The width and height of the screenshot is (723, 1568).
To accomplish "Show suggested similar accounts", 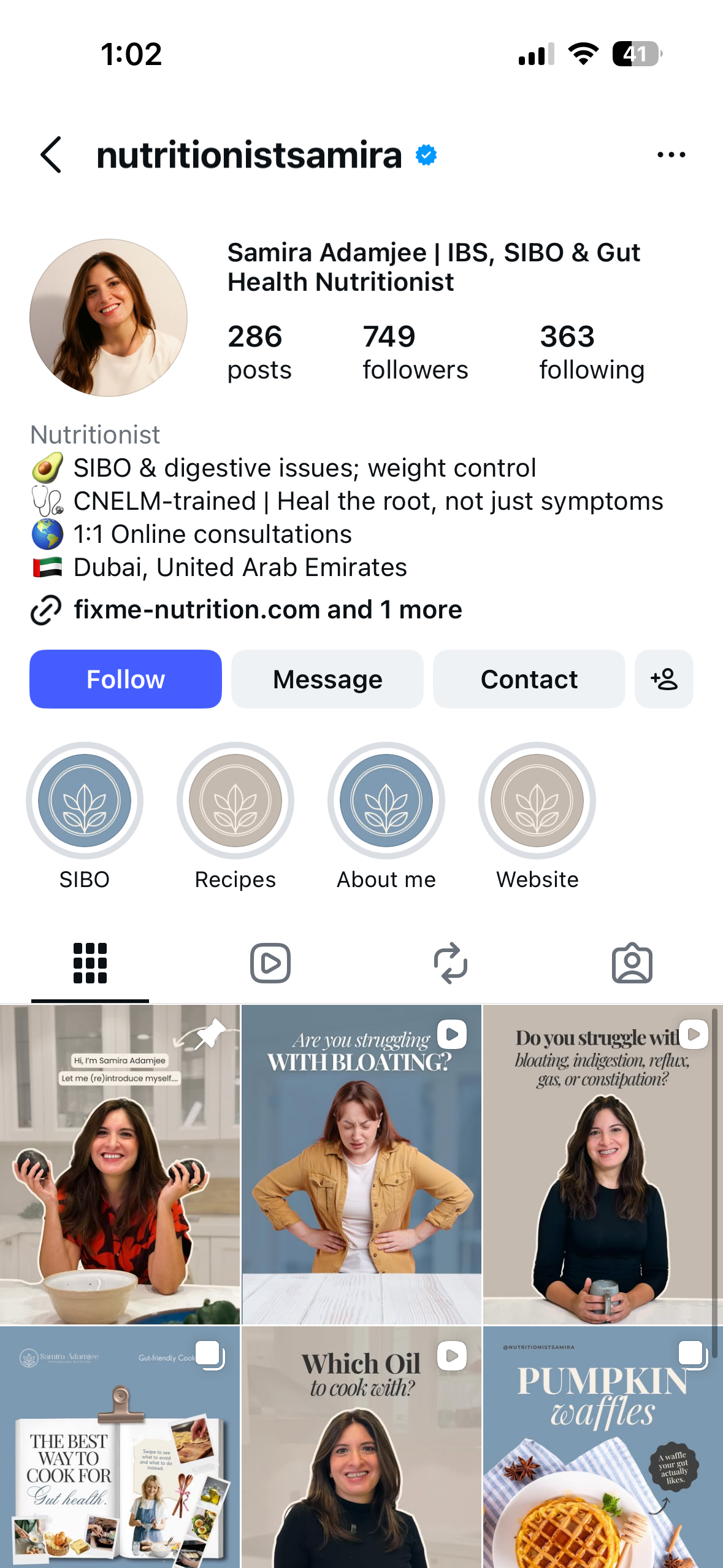I will tap(664, 679).
